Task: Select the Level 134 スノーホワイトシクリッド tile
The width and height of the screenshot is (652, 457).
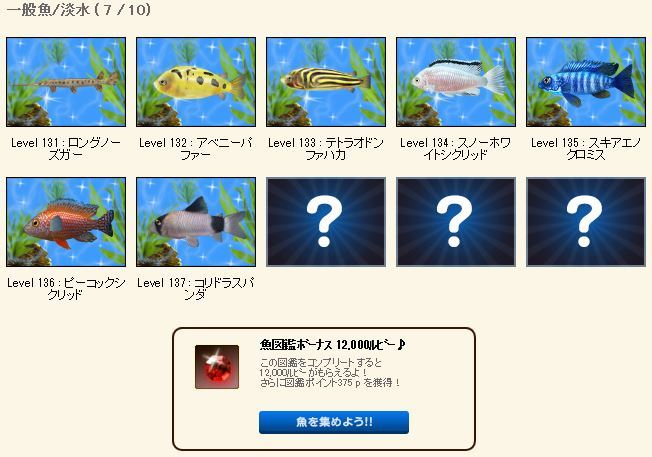Action: 456,82
